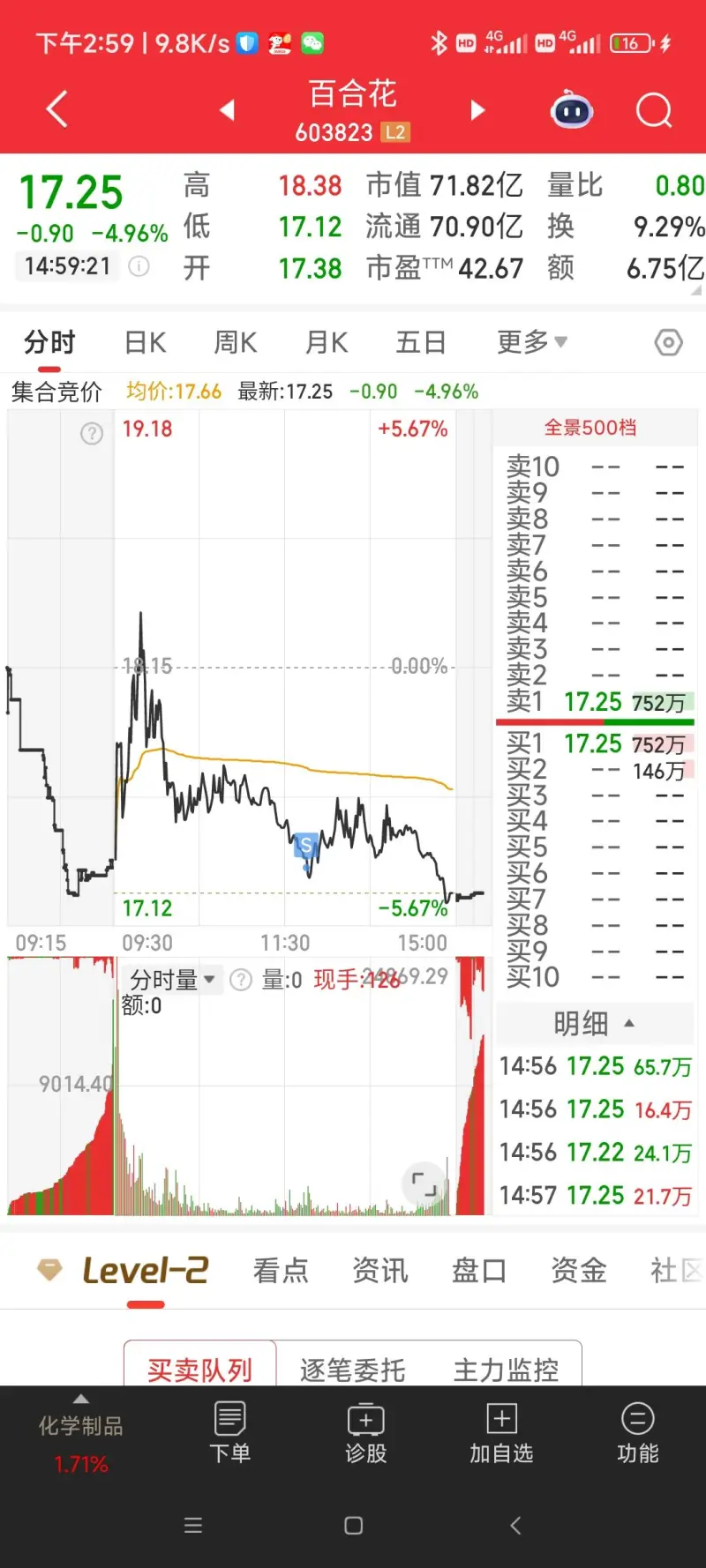
Task: Switch to the 周K chart tab
Action: click(236, 342)
